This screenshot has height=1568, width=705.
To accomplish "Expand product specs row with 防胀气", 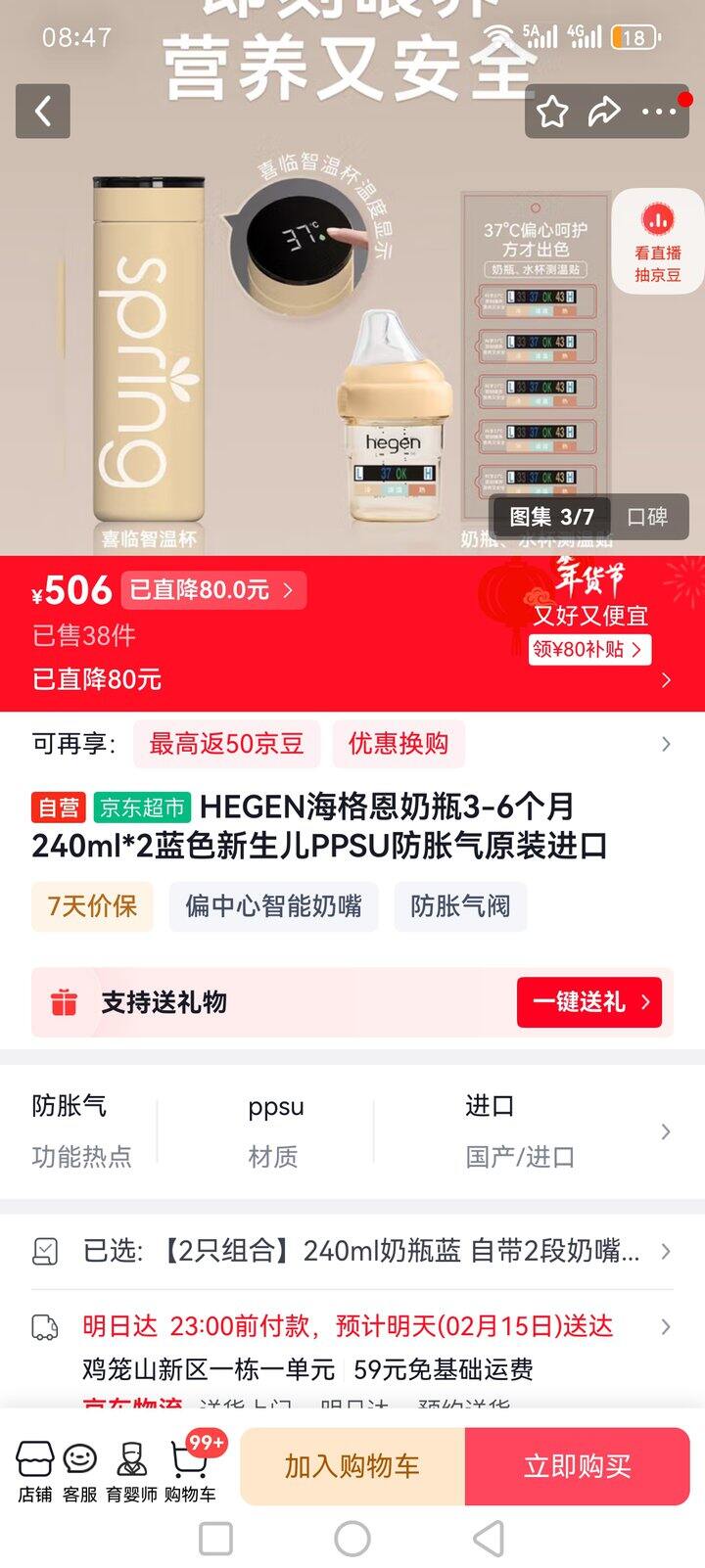I will tap(352, 1131).
